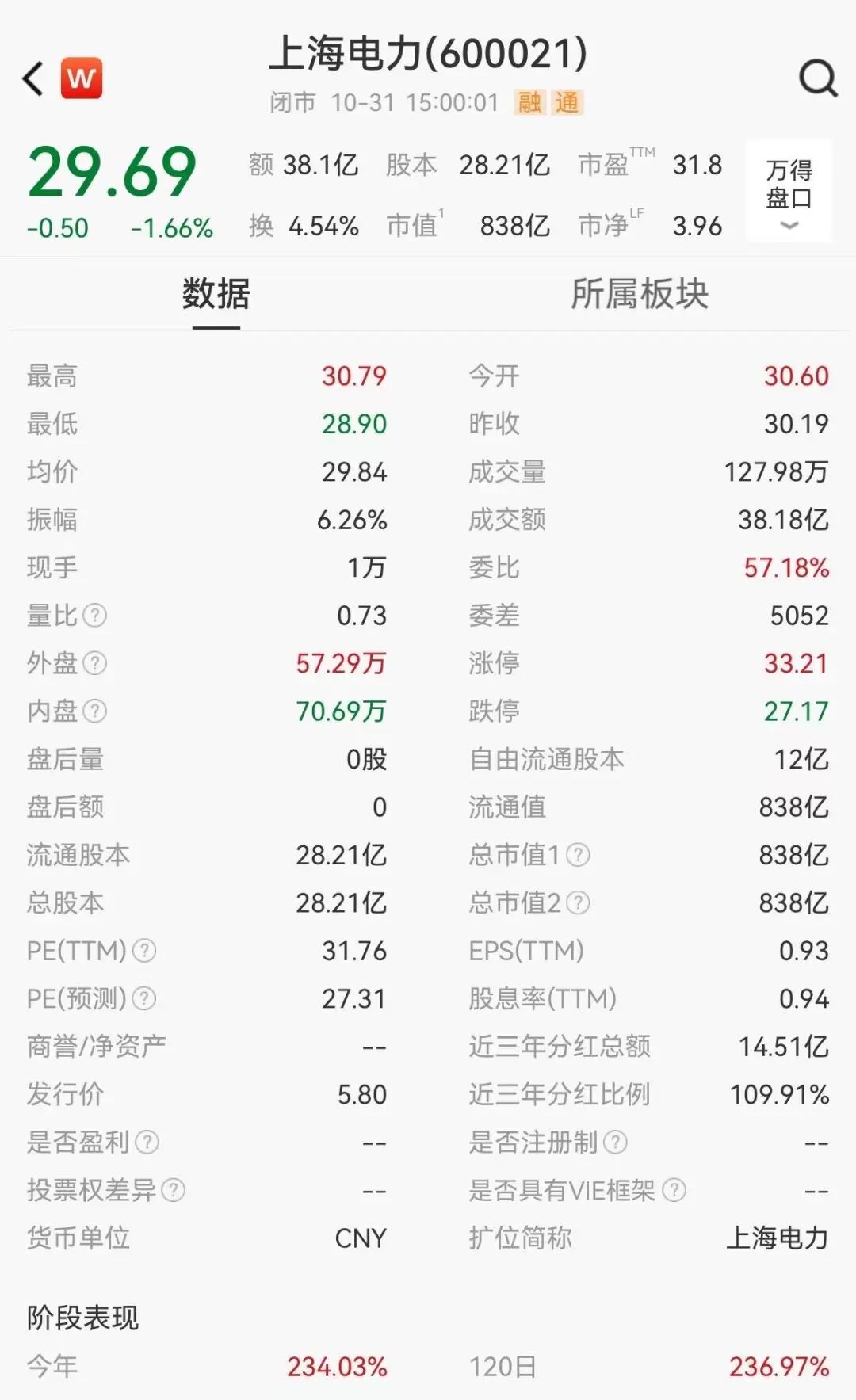Select the 数据 tab
The image size is (856, 1400).
(x=216, y=294)
